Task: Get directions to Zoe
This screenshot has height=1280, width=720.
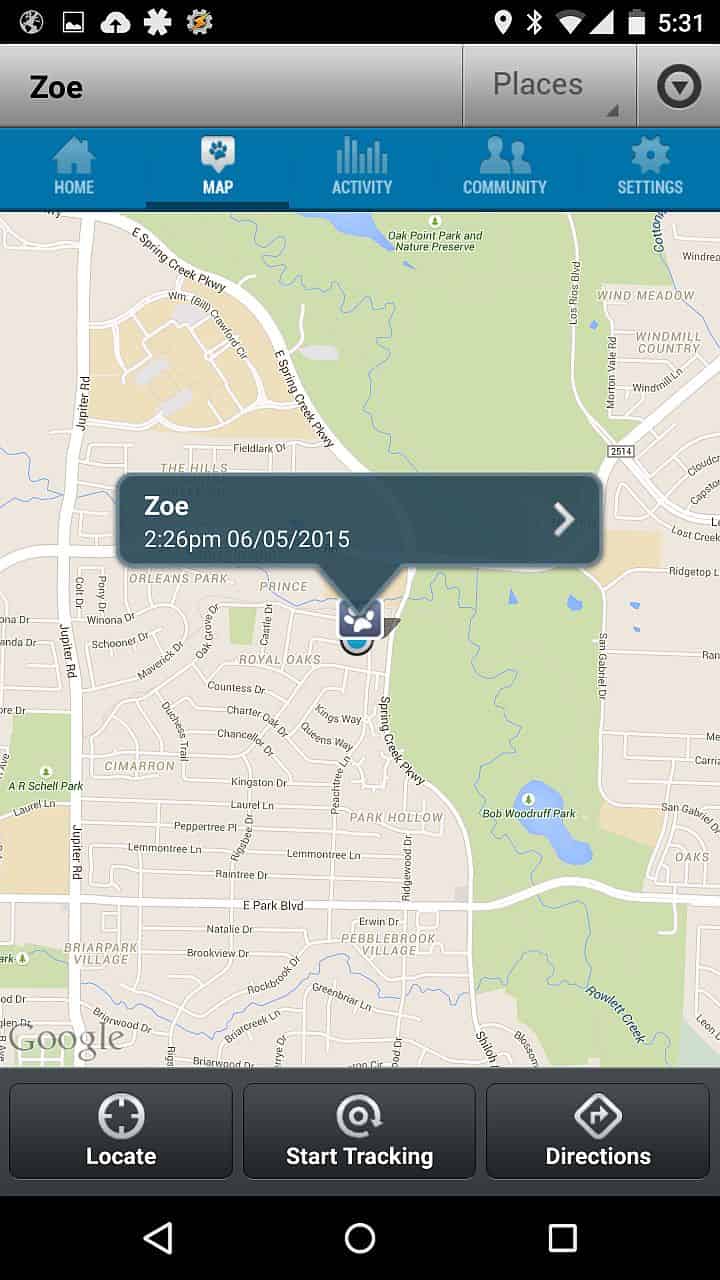Action: 598,1131
